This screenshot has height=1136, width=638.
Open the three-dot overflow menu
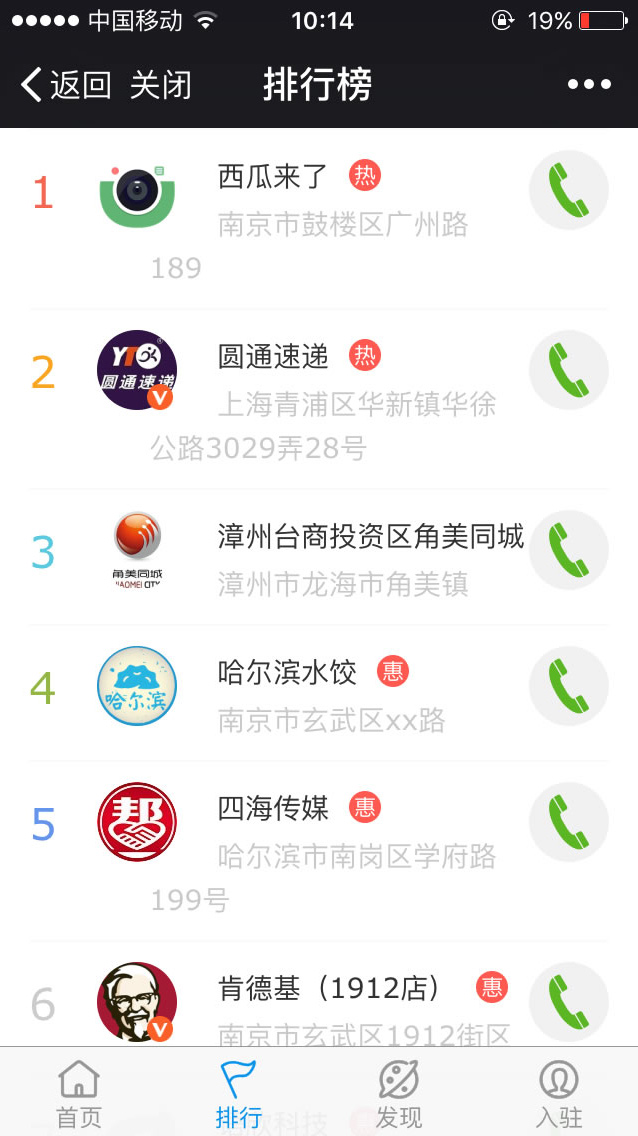coord(589,85)
